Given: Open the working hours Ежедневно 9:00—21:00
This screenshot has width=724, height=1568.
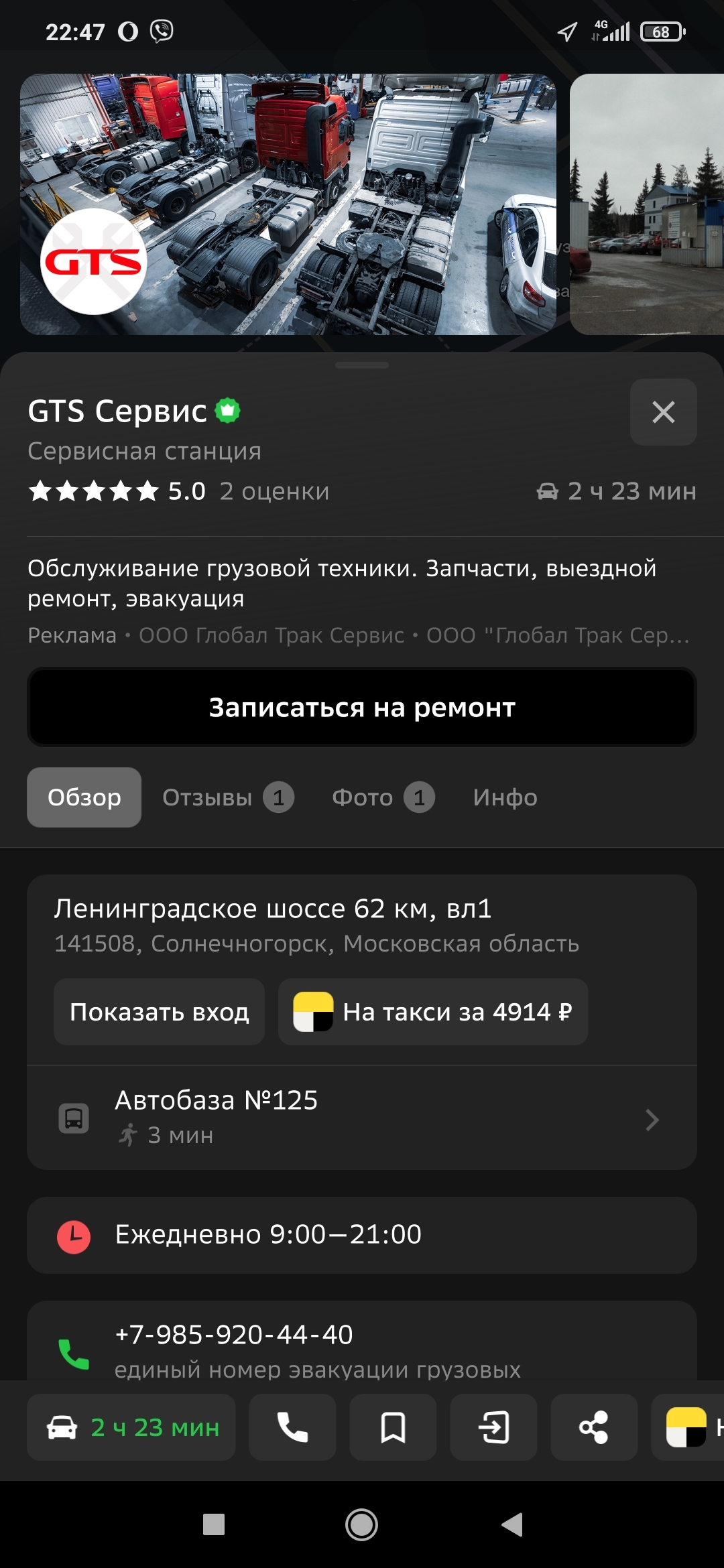Looking at the screenshot, I should point(362,1235).
